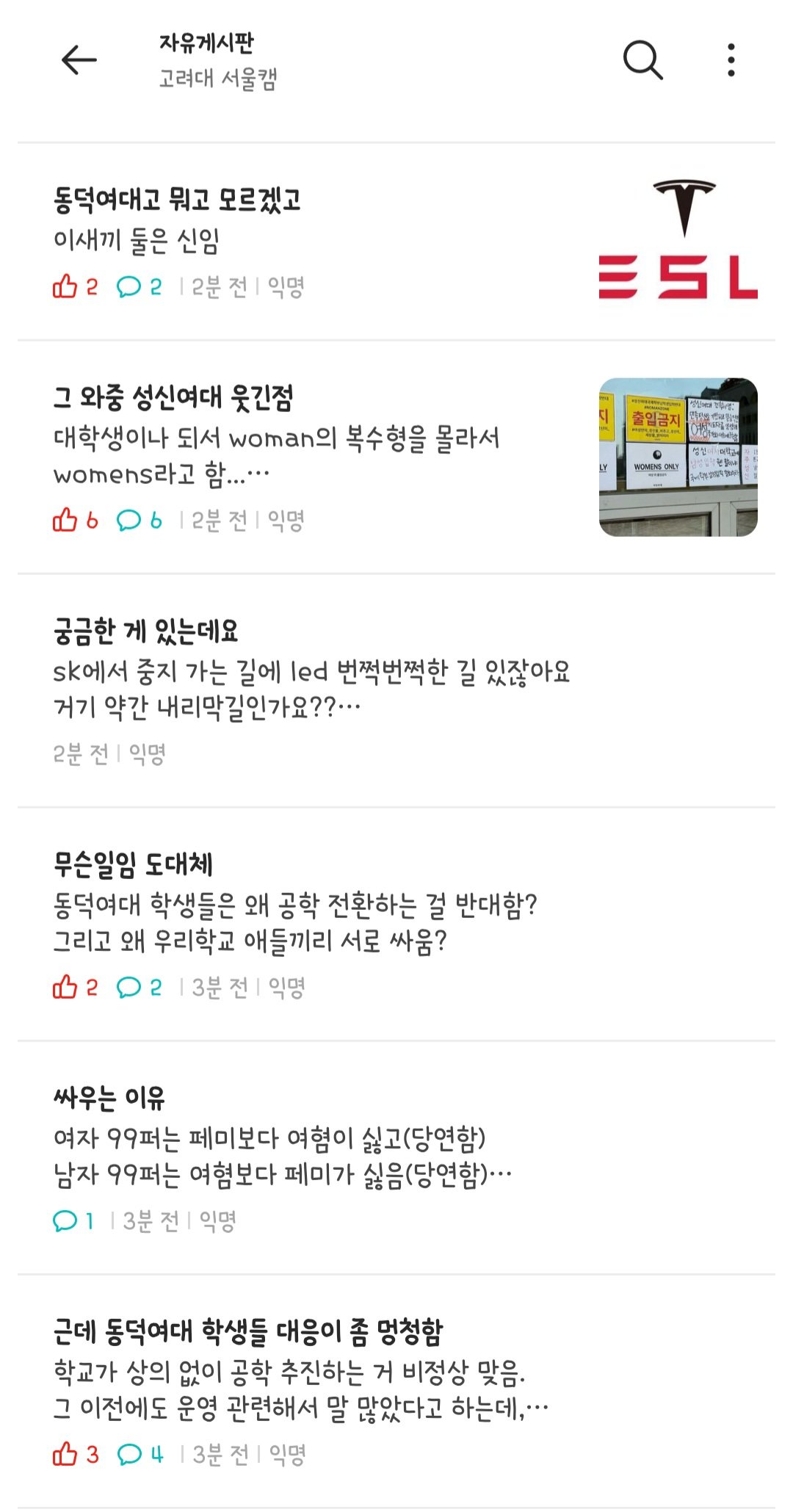Open search in 자유게시판
Viewport: 793px width, 1512px height.
pyautogui.click(x=642, y=60)
